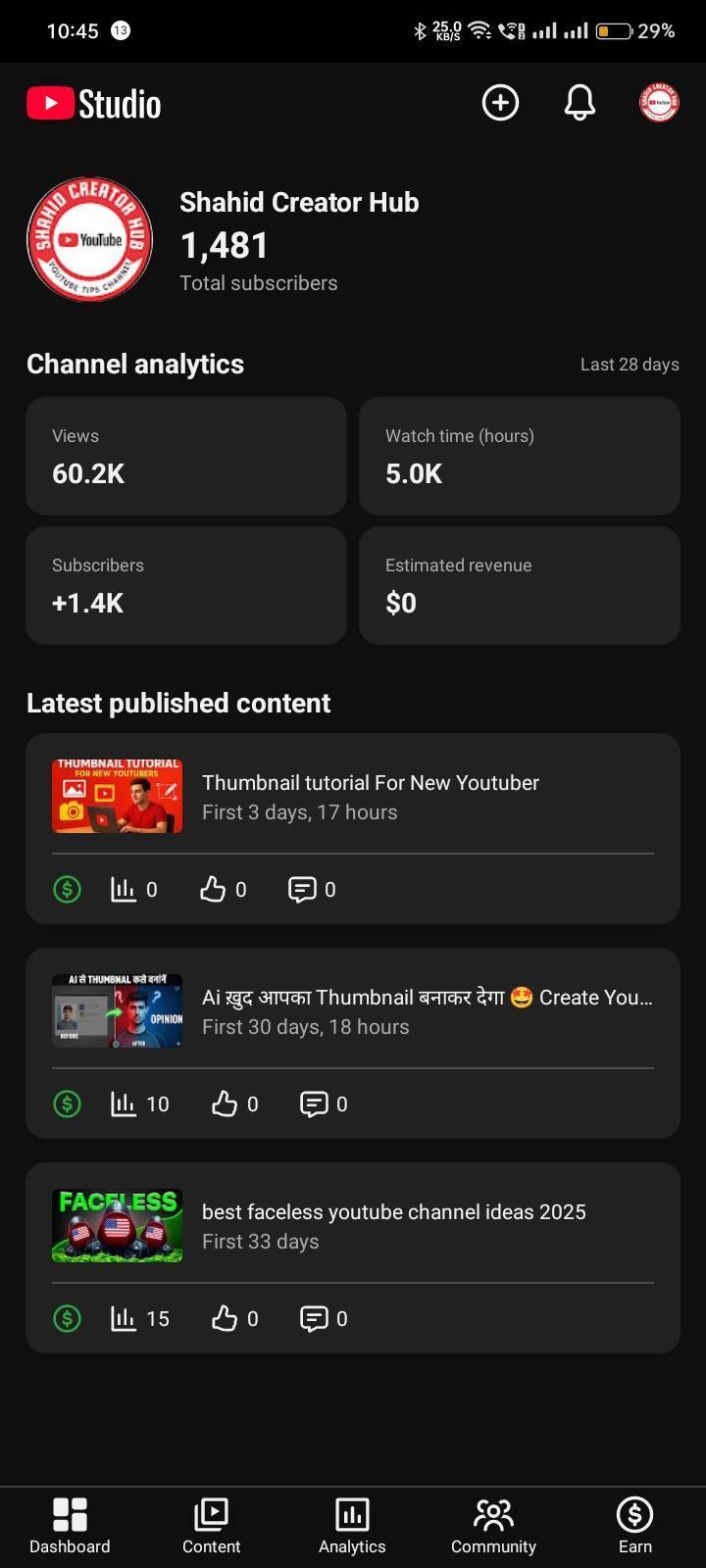Open the Estimated revenue card
Screen dimensions: 706x1568
coord(520,586)
